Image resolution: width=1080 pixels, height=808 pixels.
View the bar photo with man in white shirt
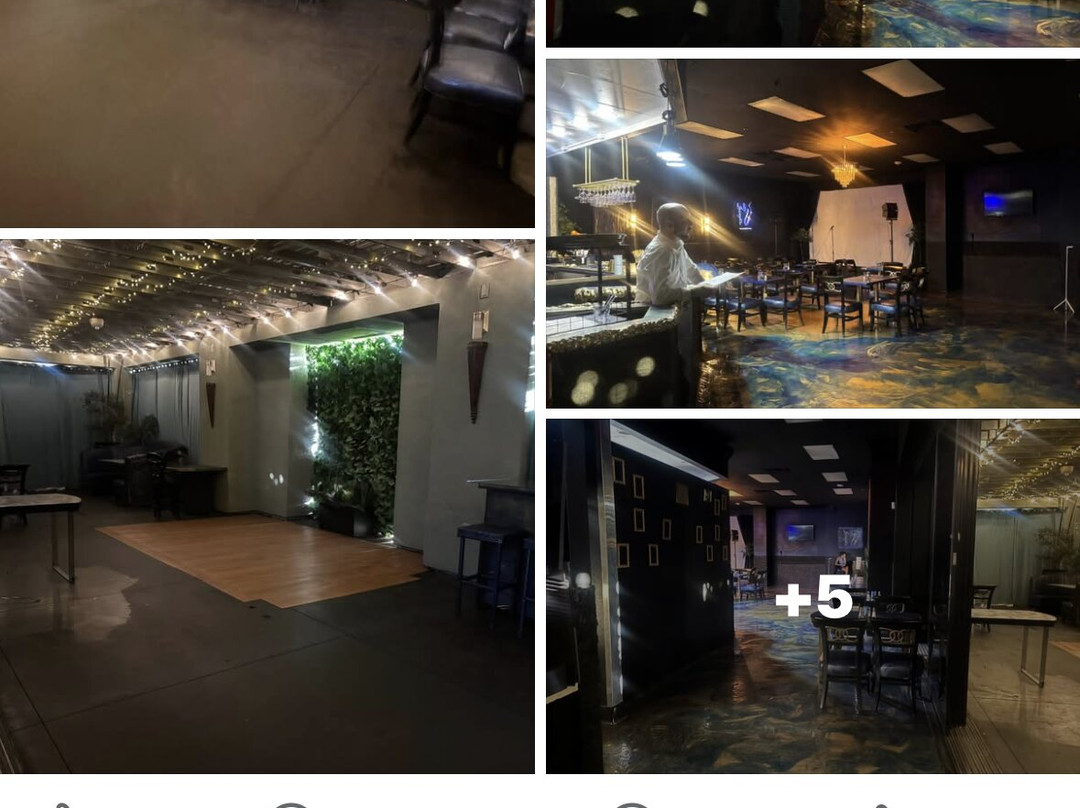[813, 234]
